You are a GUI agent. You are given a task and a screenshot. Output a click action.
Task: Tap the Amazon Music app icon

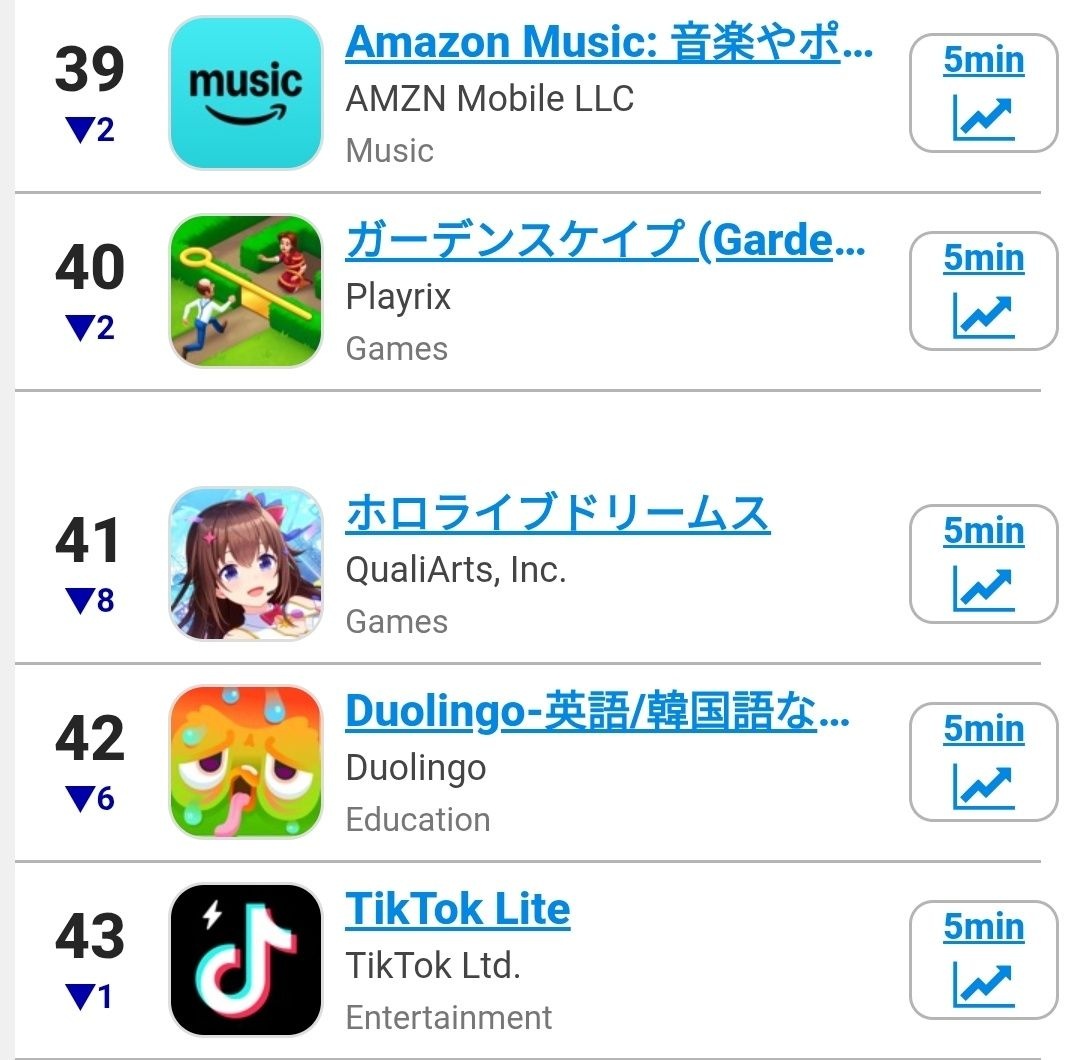pos(246,93)
